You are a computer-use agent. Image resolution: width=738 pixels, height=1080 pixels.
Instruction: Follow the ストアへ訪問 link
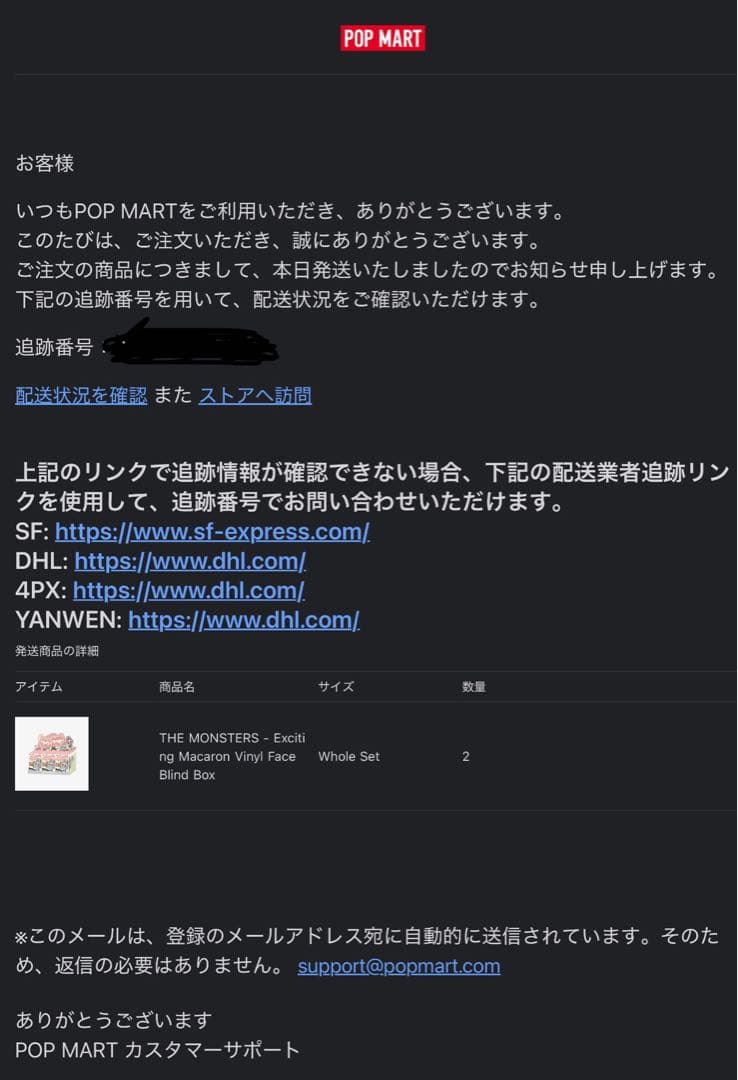[255, 396]
